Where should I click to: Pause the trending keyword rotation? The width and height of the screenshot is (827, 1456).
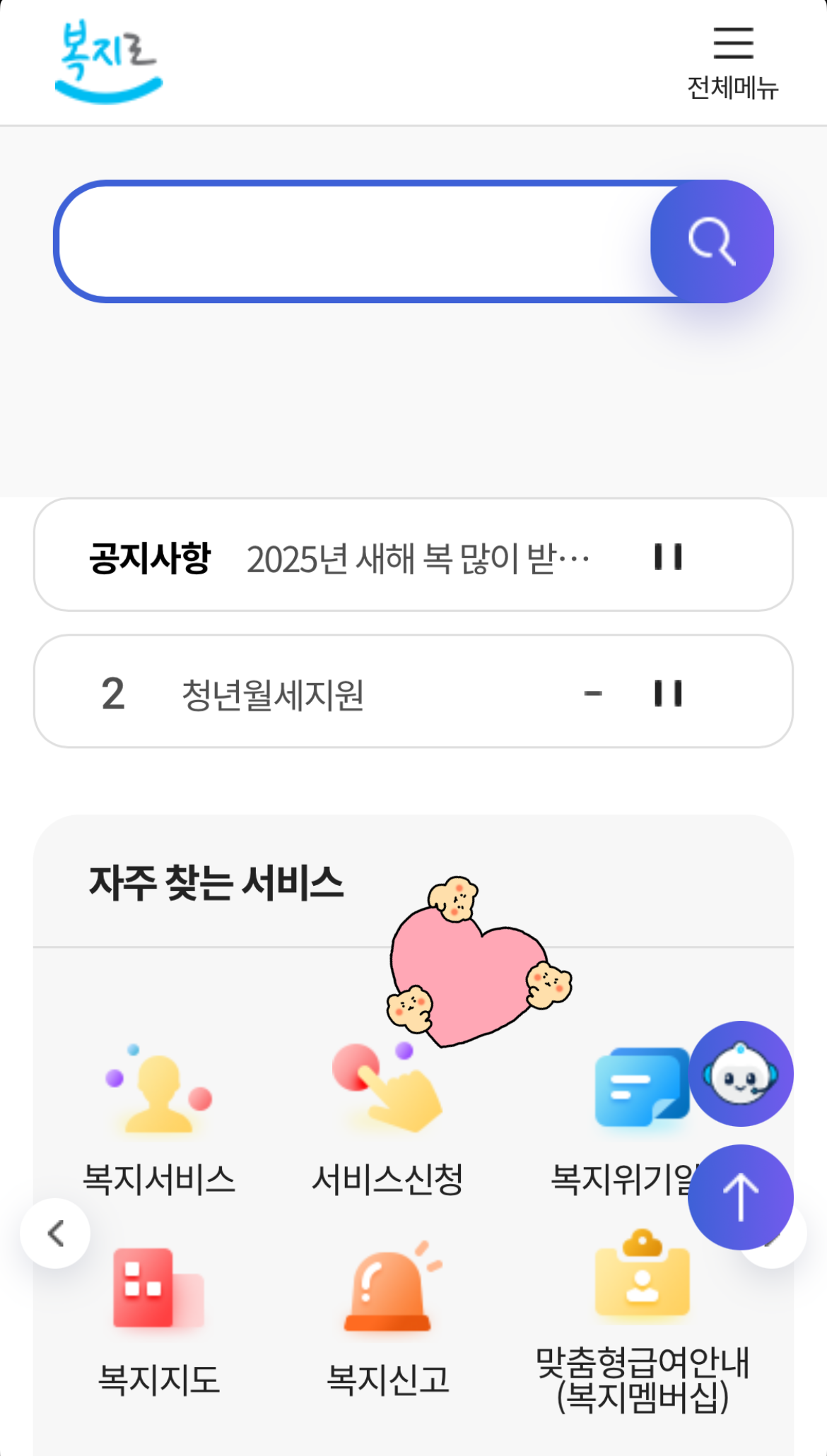click(667, 692)
